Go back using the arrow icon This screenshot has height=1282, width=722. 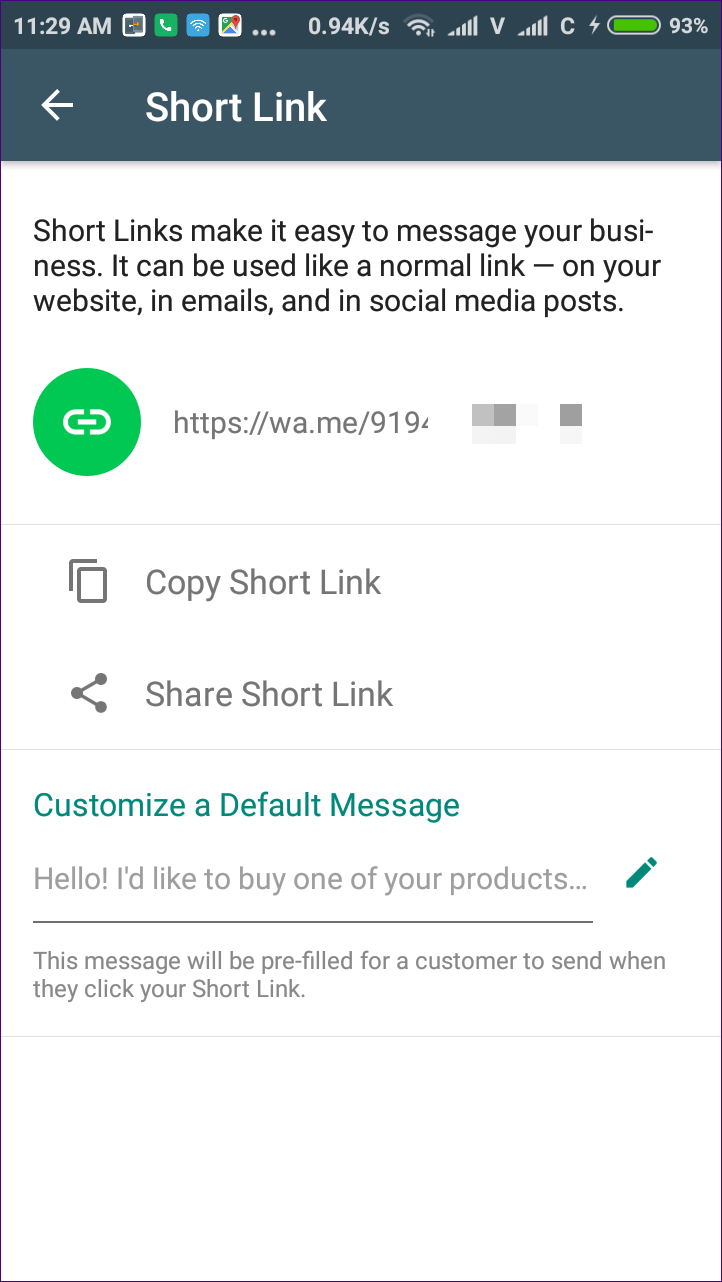click(57, 106)
